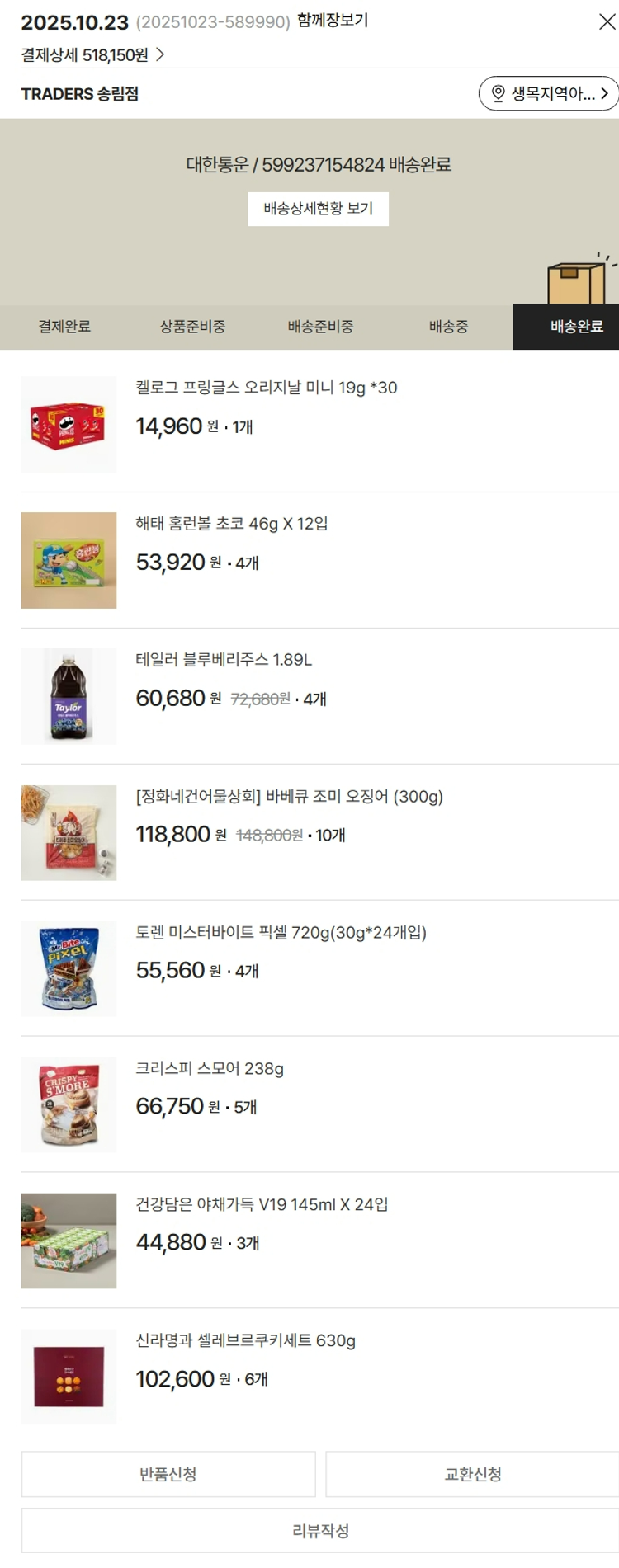Write a review with 리뷰작성
This screenshot has height=1568, width=619.
coord(320,1531)
